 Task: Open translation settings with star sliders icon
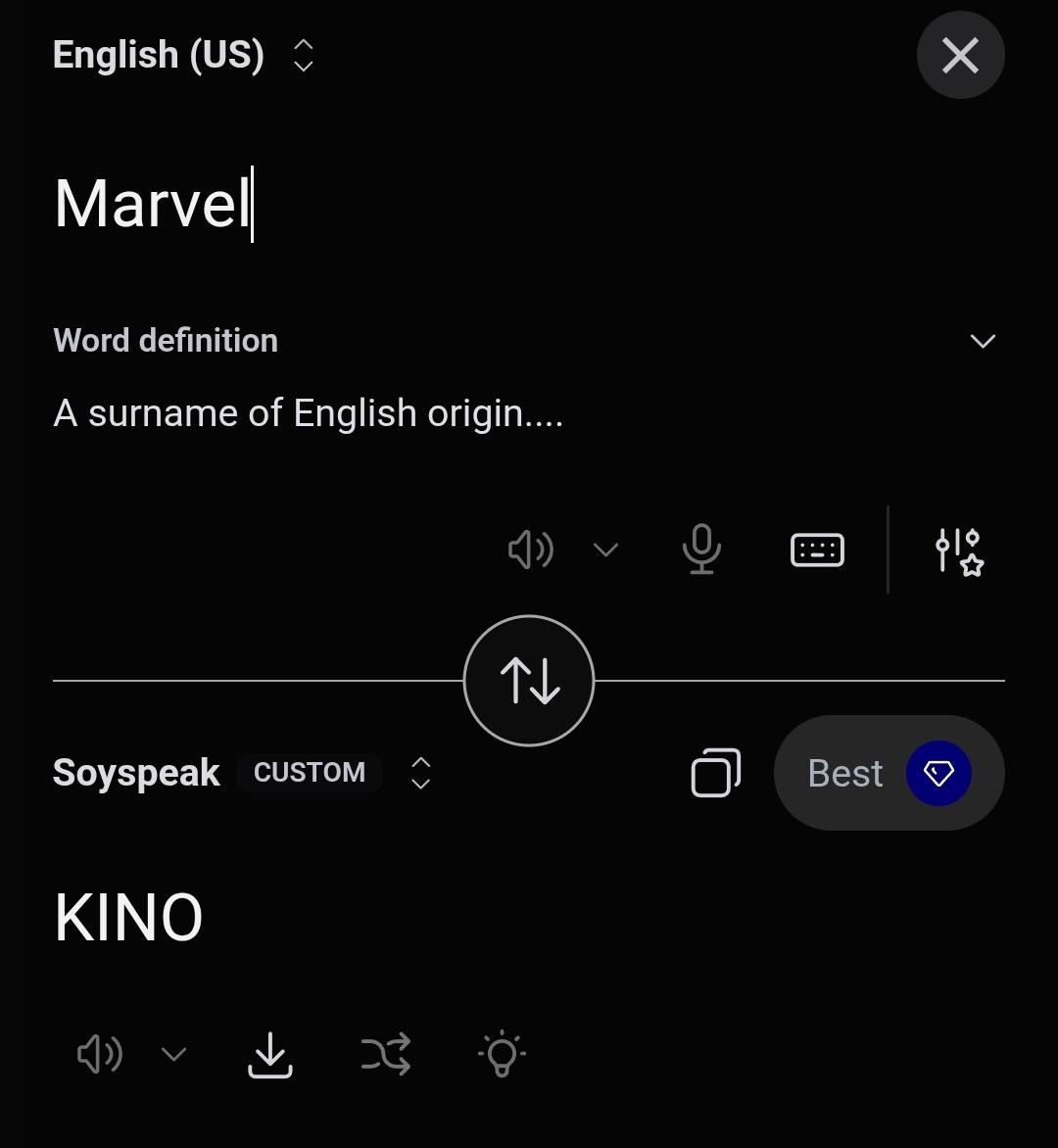click(x=958, y=550)
